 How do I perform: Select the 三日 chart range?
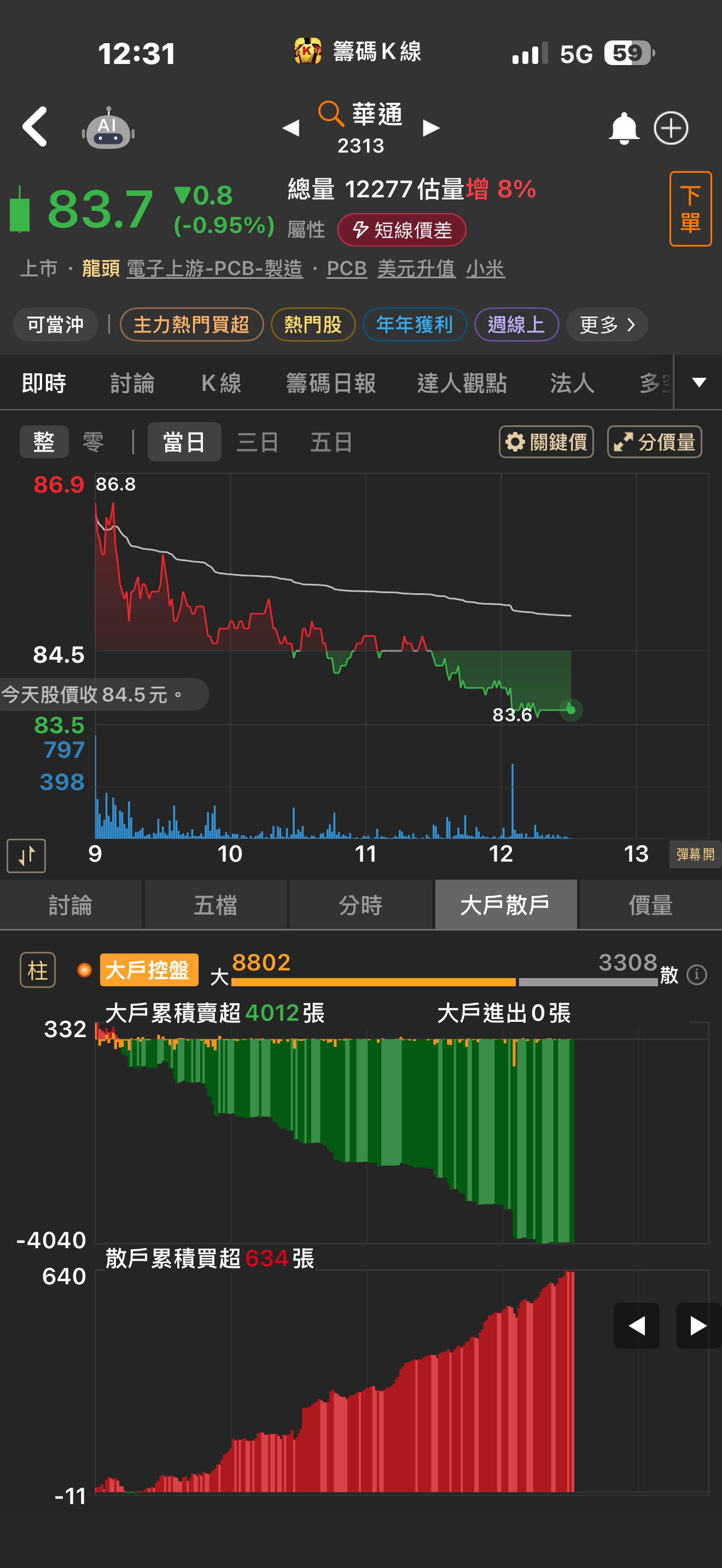(x=257, y=442)
